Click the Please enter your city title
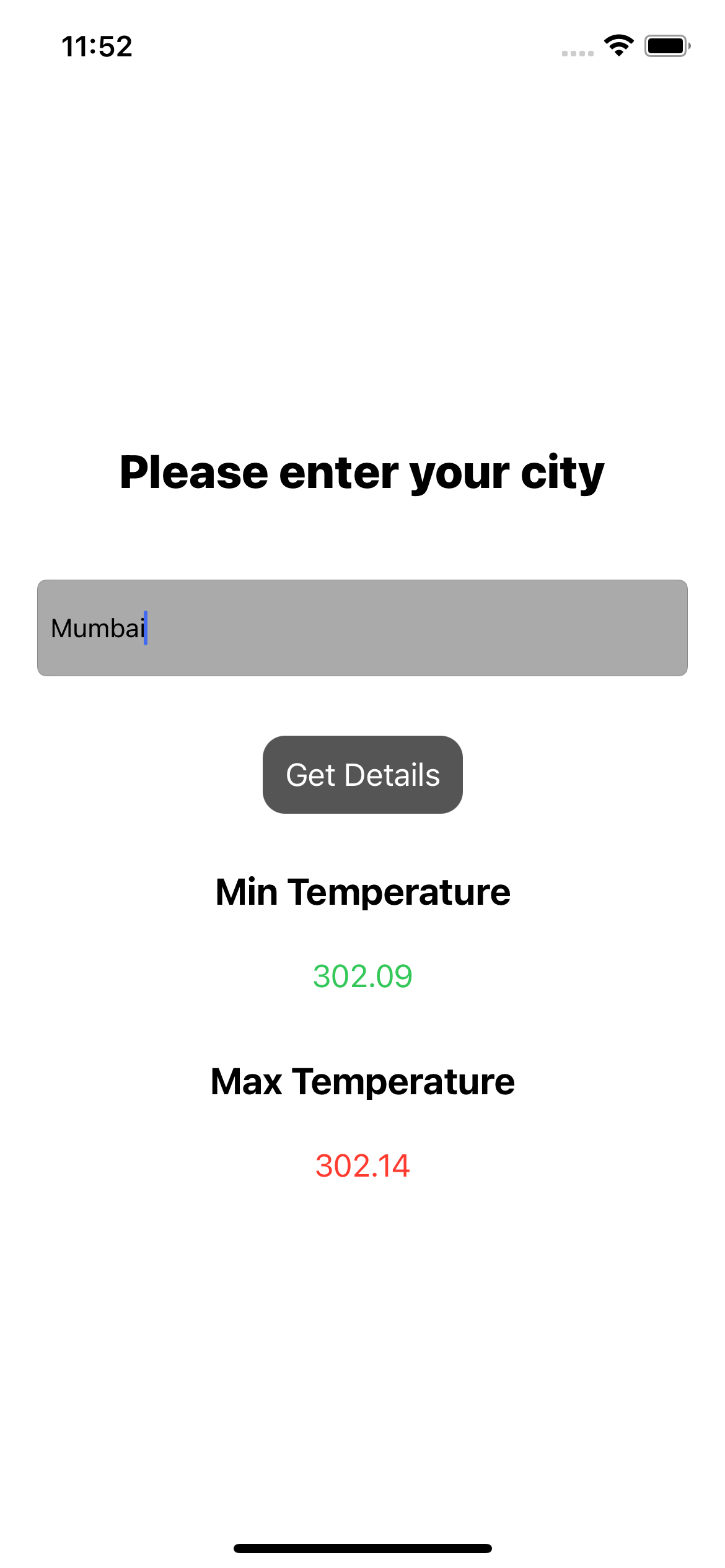The height and width of the screenshot is (1568, 725). point(362,473)
